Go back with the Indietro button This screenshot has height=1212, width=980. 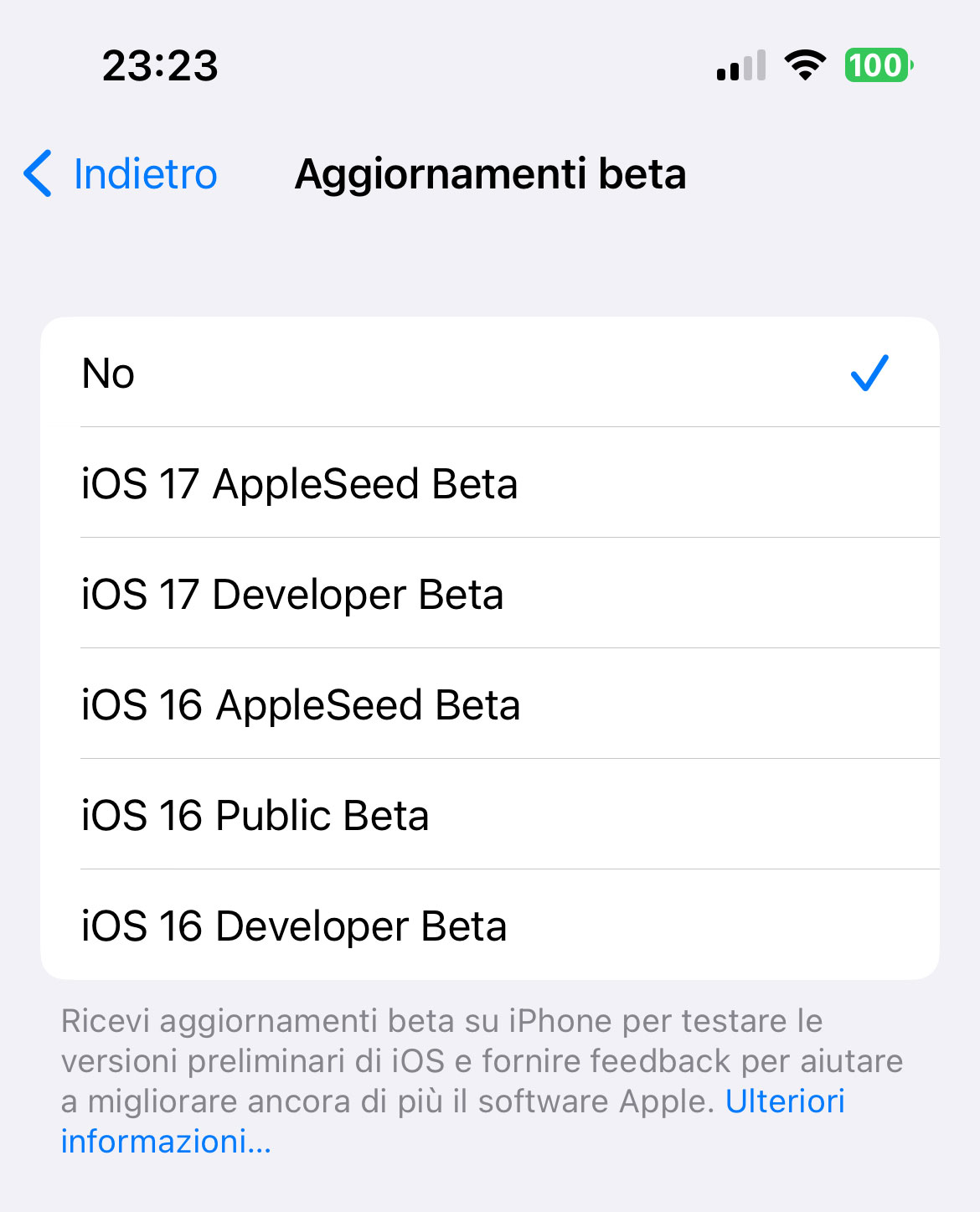[x=121, y=174]
